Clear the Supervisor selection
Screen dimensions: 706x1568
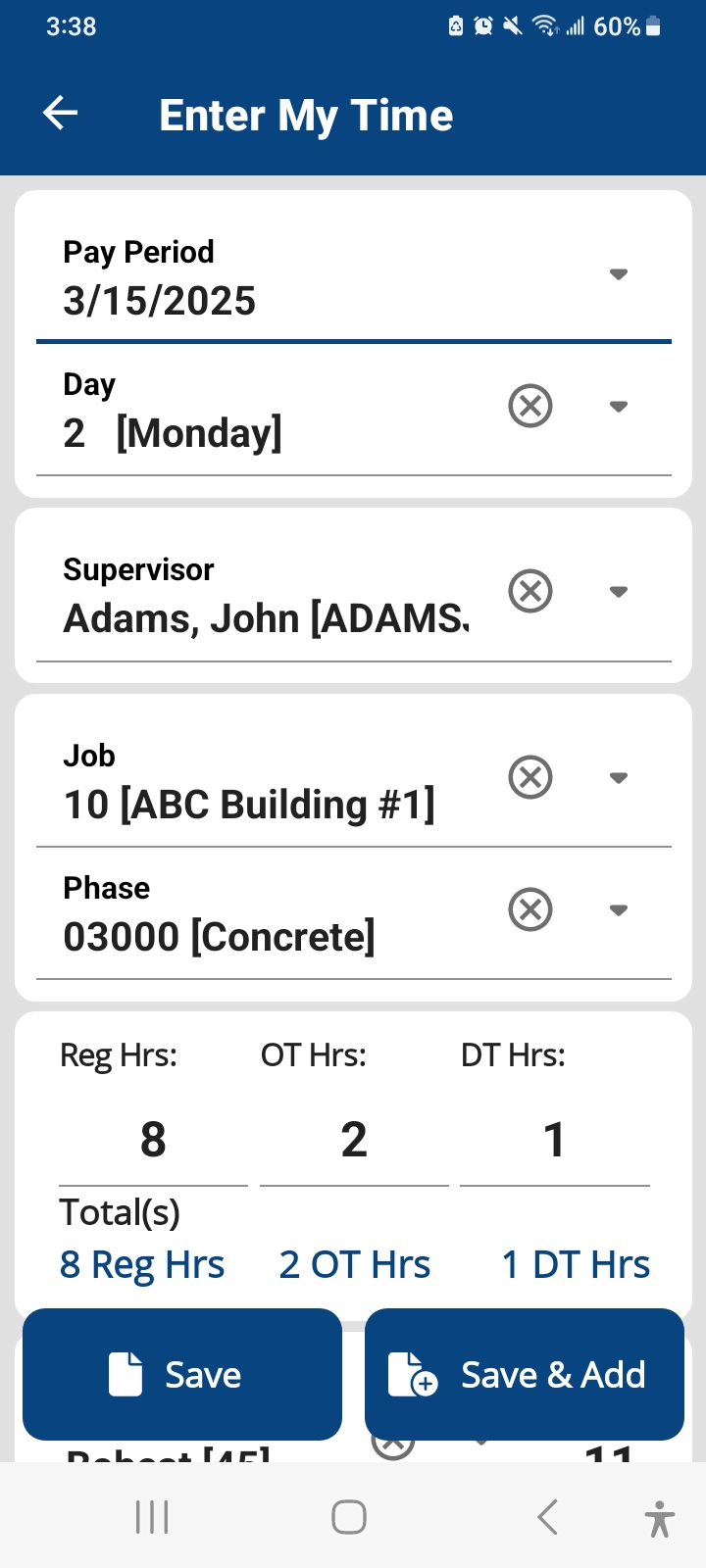[x=530, y=591]
